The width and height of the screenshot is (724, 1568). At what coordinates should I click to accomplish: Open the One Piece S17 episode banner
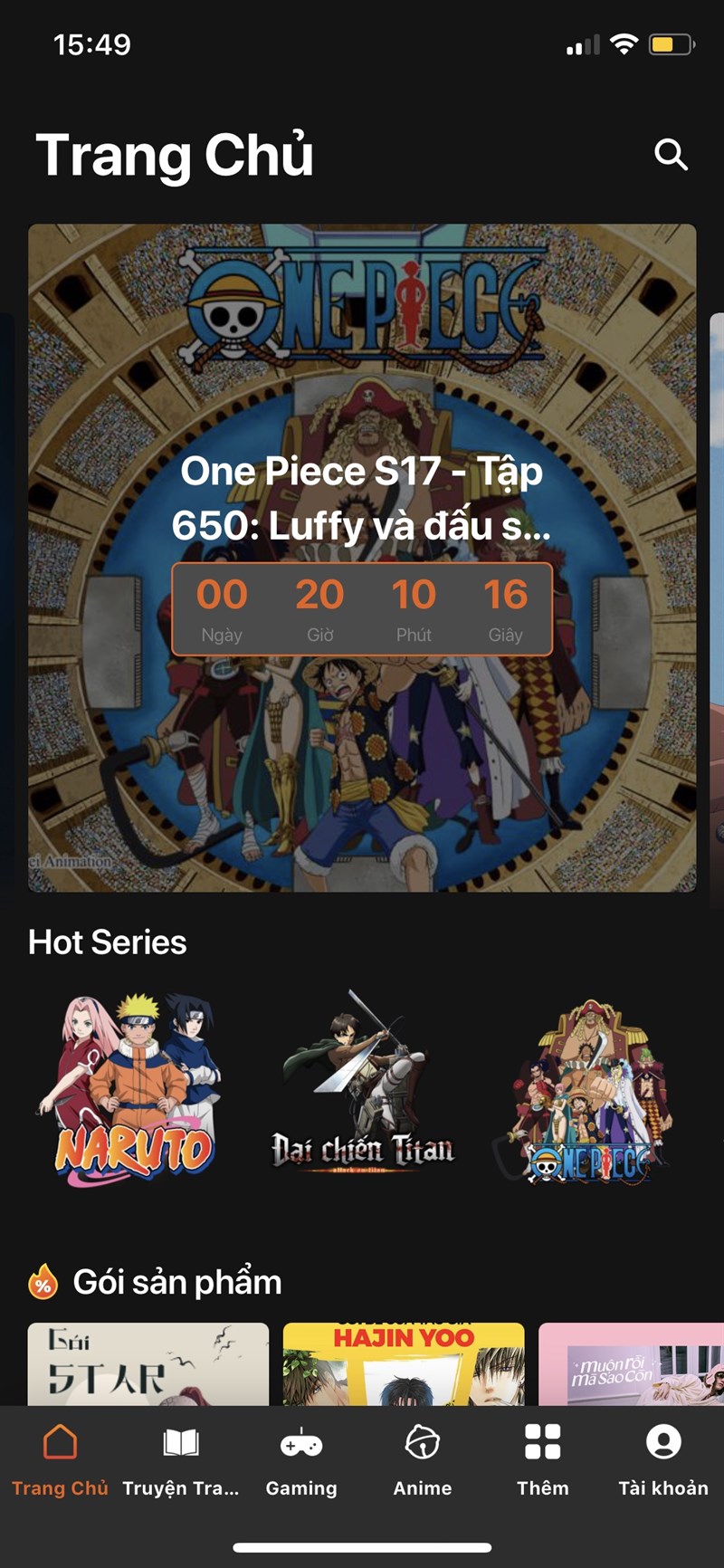362,557
